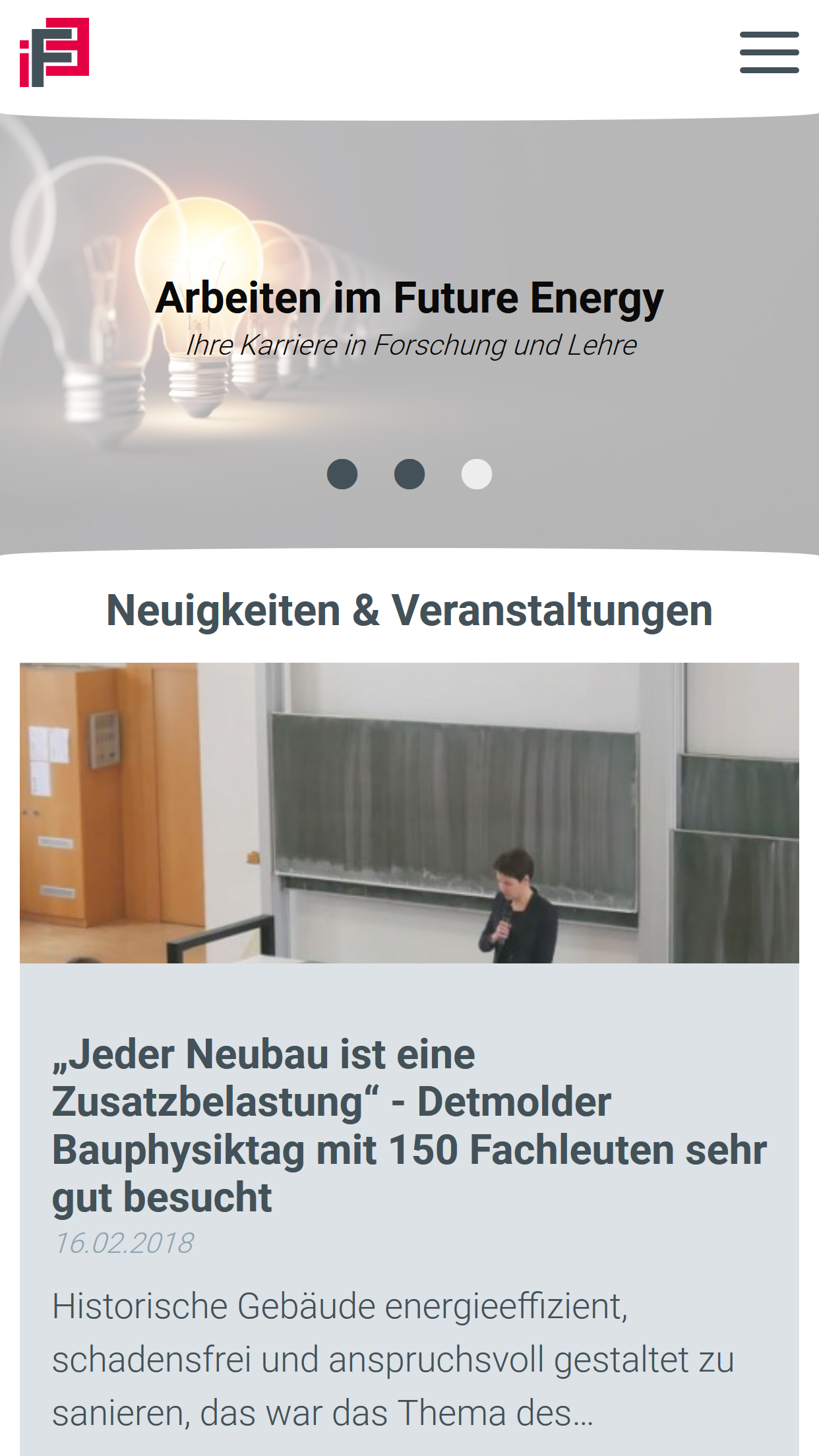
Task: Select the third carousel slide dot
Action: (x=477, y=474)
